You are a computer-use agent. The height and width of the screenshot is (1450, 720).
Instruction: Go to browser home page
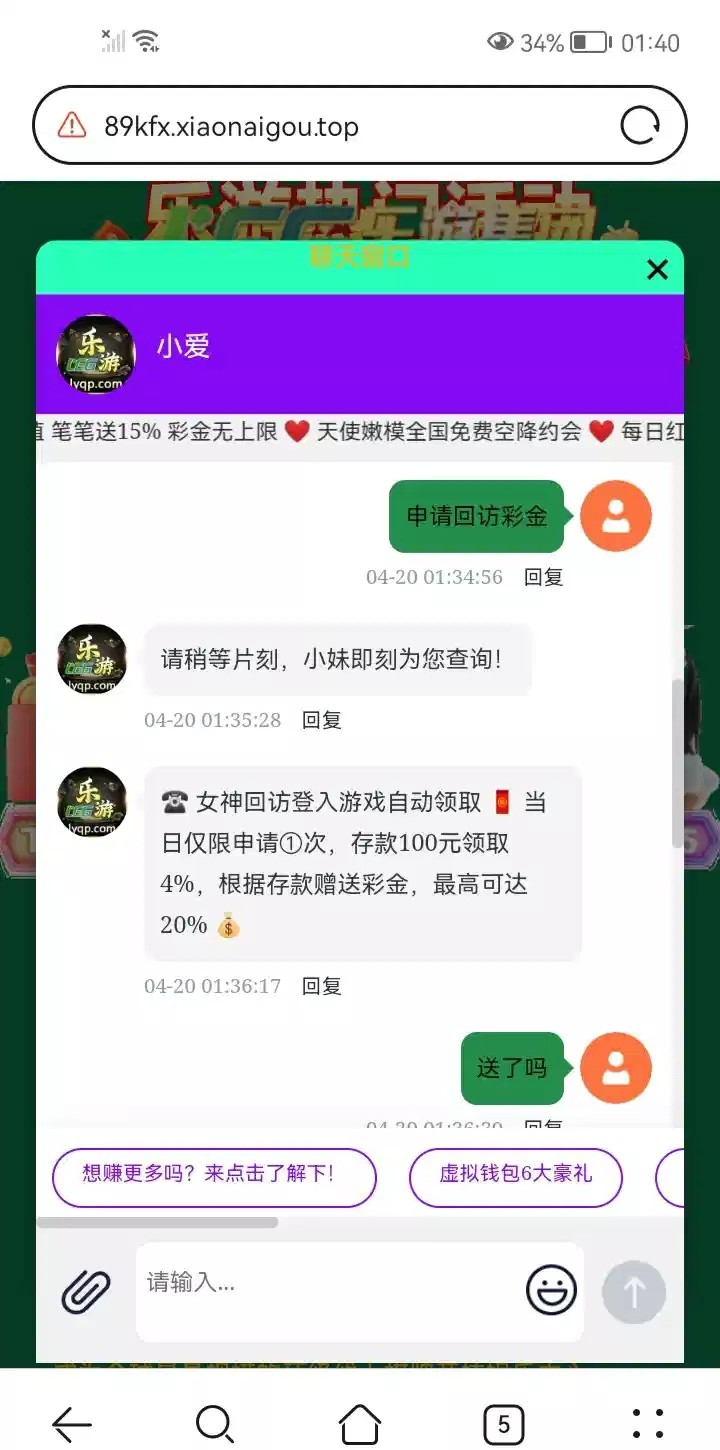360,1423
